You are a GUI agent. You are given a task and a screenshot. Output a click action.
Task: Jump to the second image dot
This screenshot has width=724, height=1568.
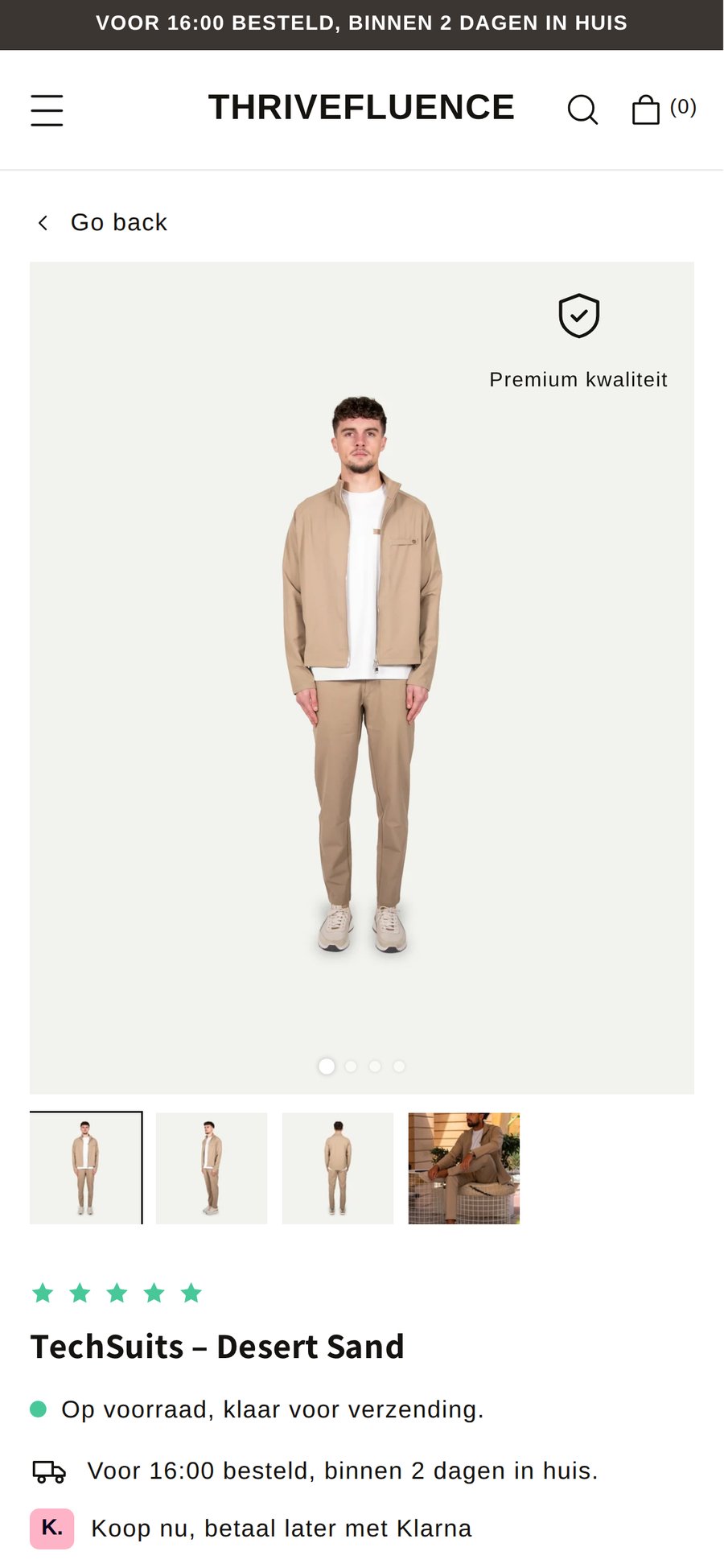351,1066
